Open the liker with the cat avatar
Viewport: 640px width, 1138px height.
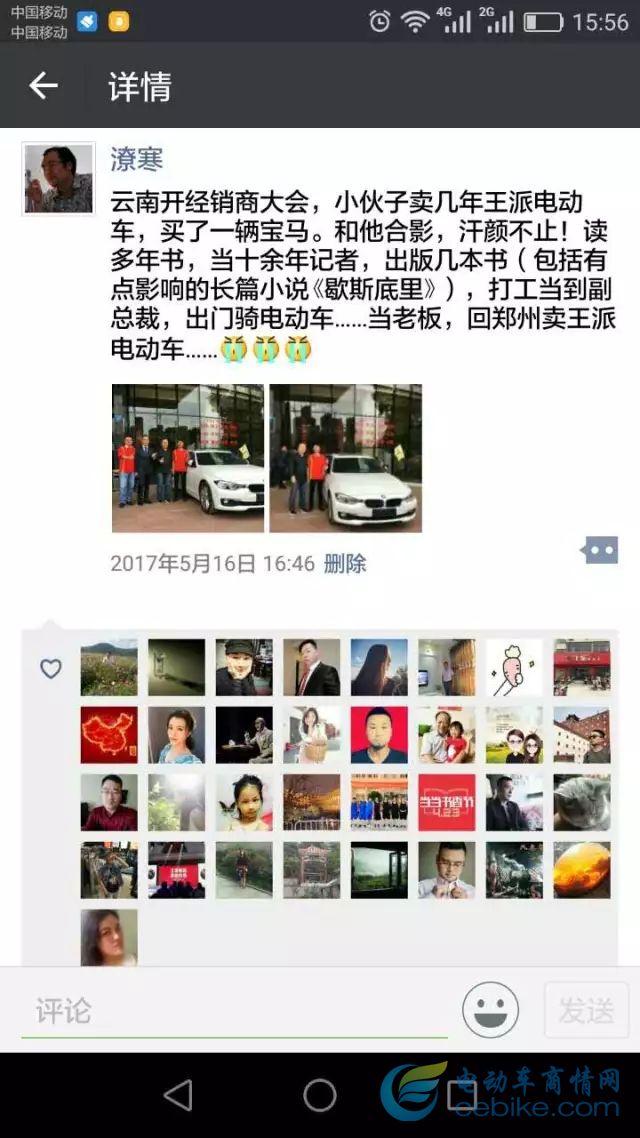[x=582, y=803]
